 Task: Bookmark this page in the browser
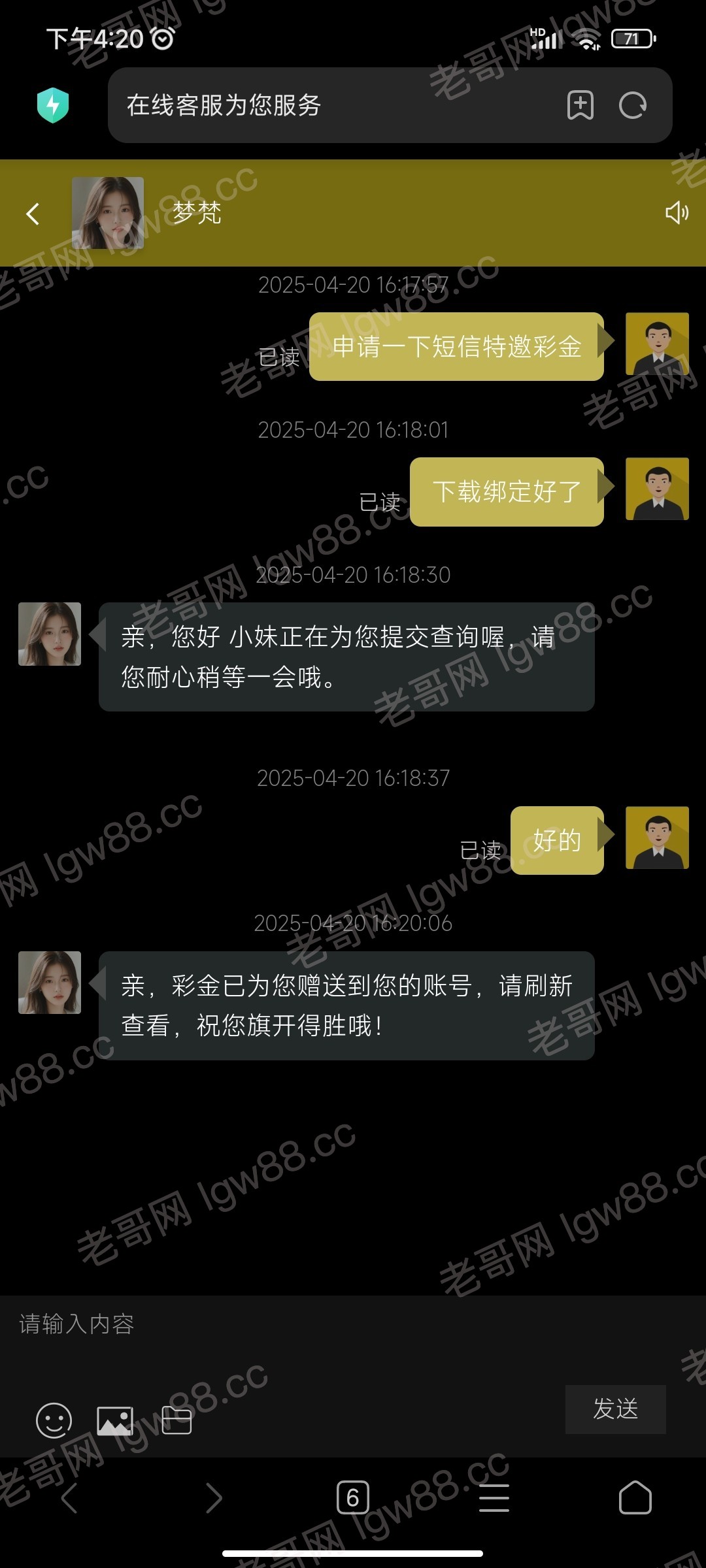580,105
